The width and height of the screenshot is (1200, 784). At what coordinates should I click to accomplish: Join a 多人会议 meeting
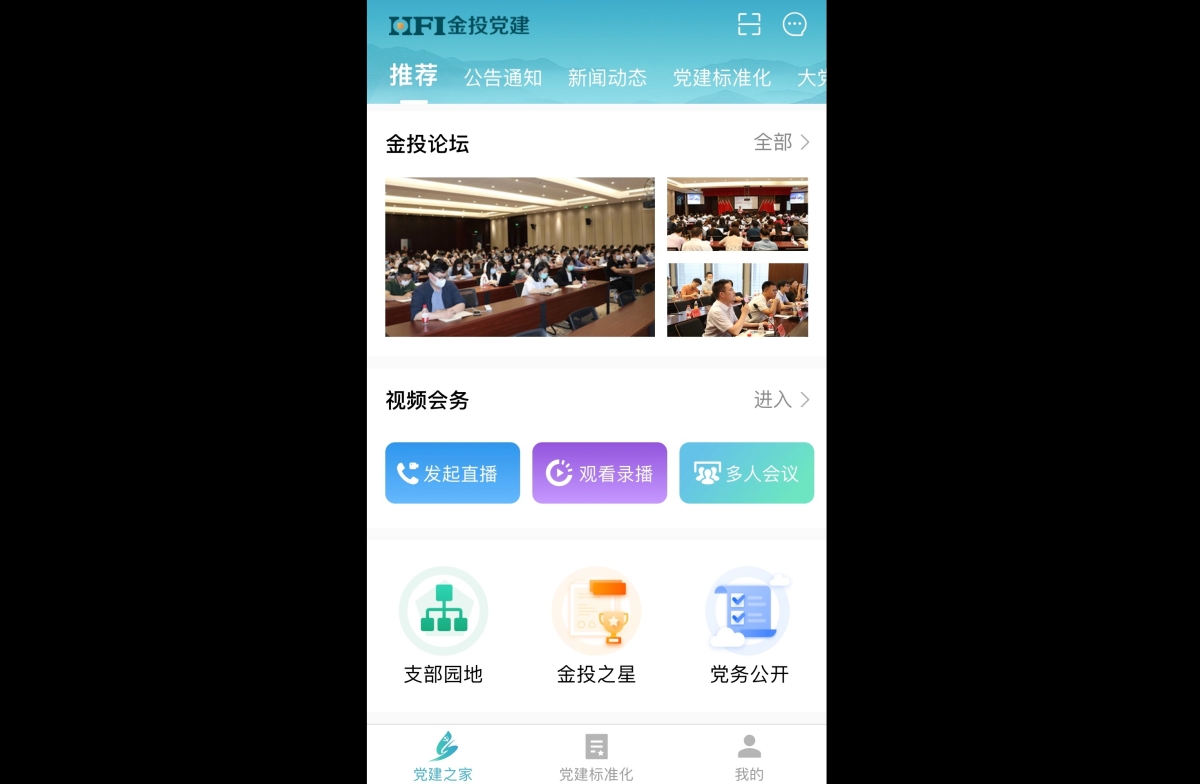pyautogui.click(x=746, y=473)
